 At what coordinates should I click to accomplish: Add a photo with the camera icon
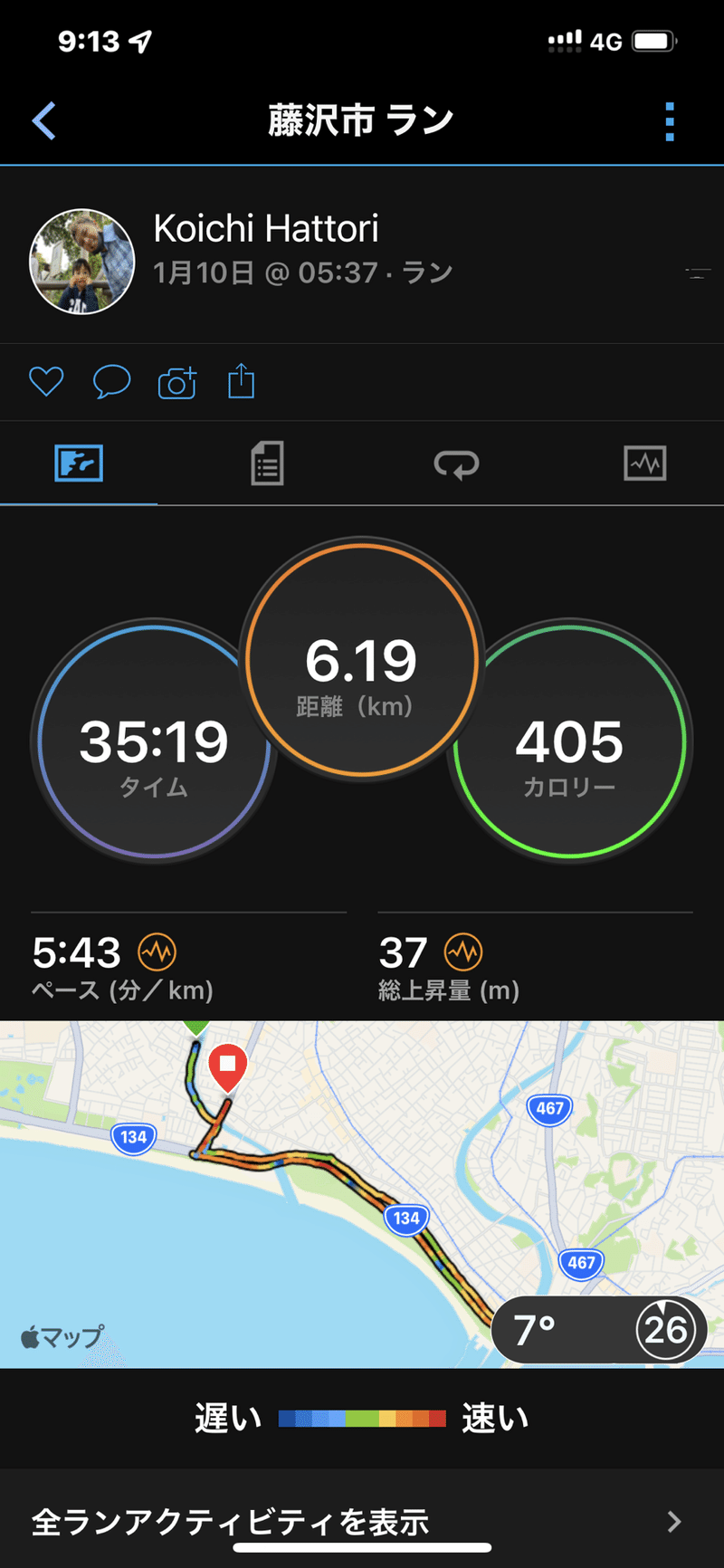pyautogui.click(x=177, y=383)
